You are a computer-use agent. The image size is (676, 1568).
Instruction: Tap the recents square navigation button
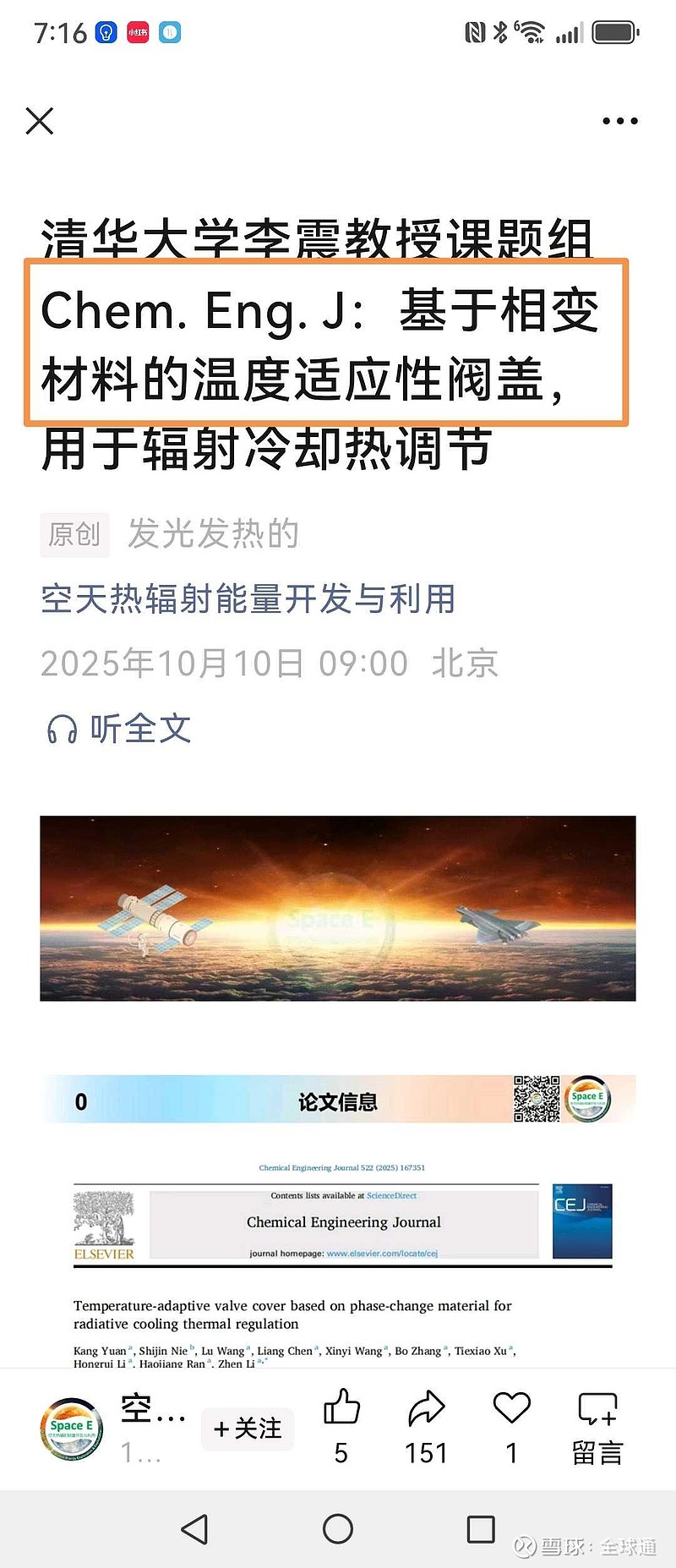pyautogui.click(x=480, y=1528)
